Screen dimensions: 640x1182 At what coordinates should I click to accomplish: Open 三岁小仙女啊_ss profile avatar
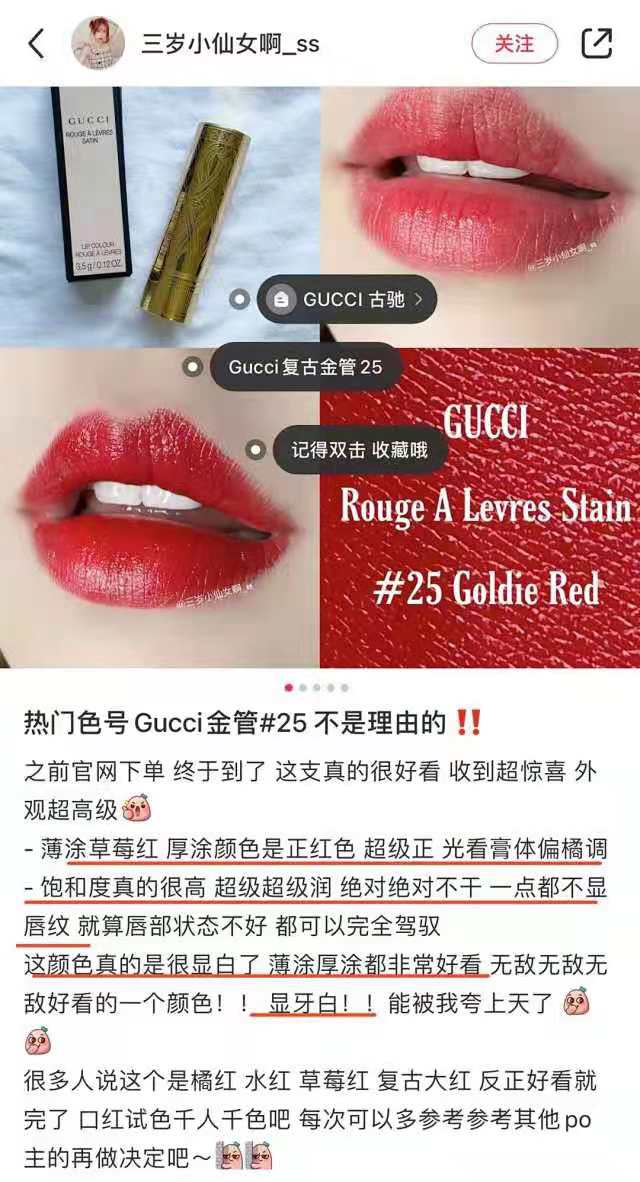pyautogui.click(x=98, y=44)
